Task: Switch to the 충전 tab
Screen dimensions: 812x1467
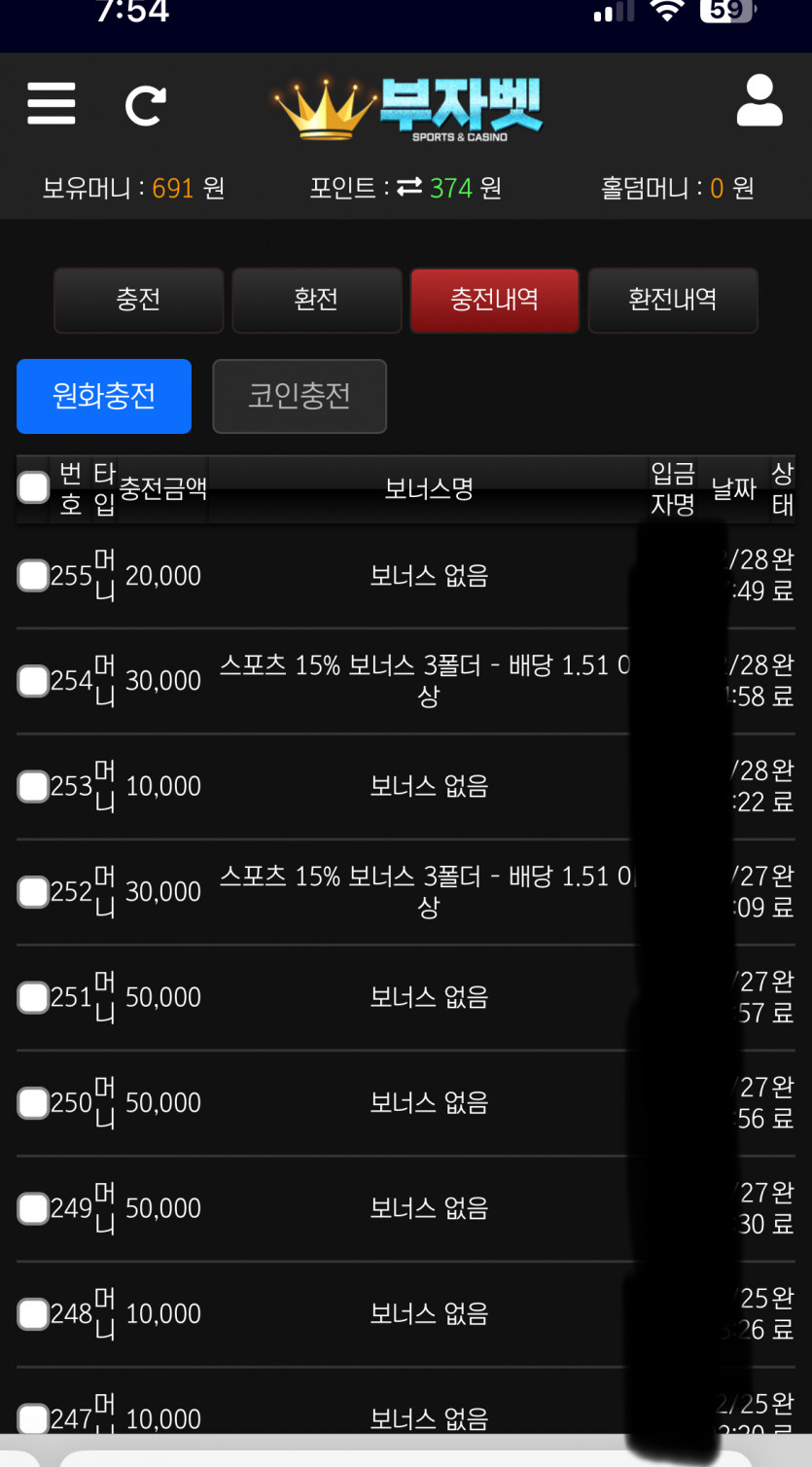Action: click(x=138, y=300)
